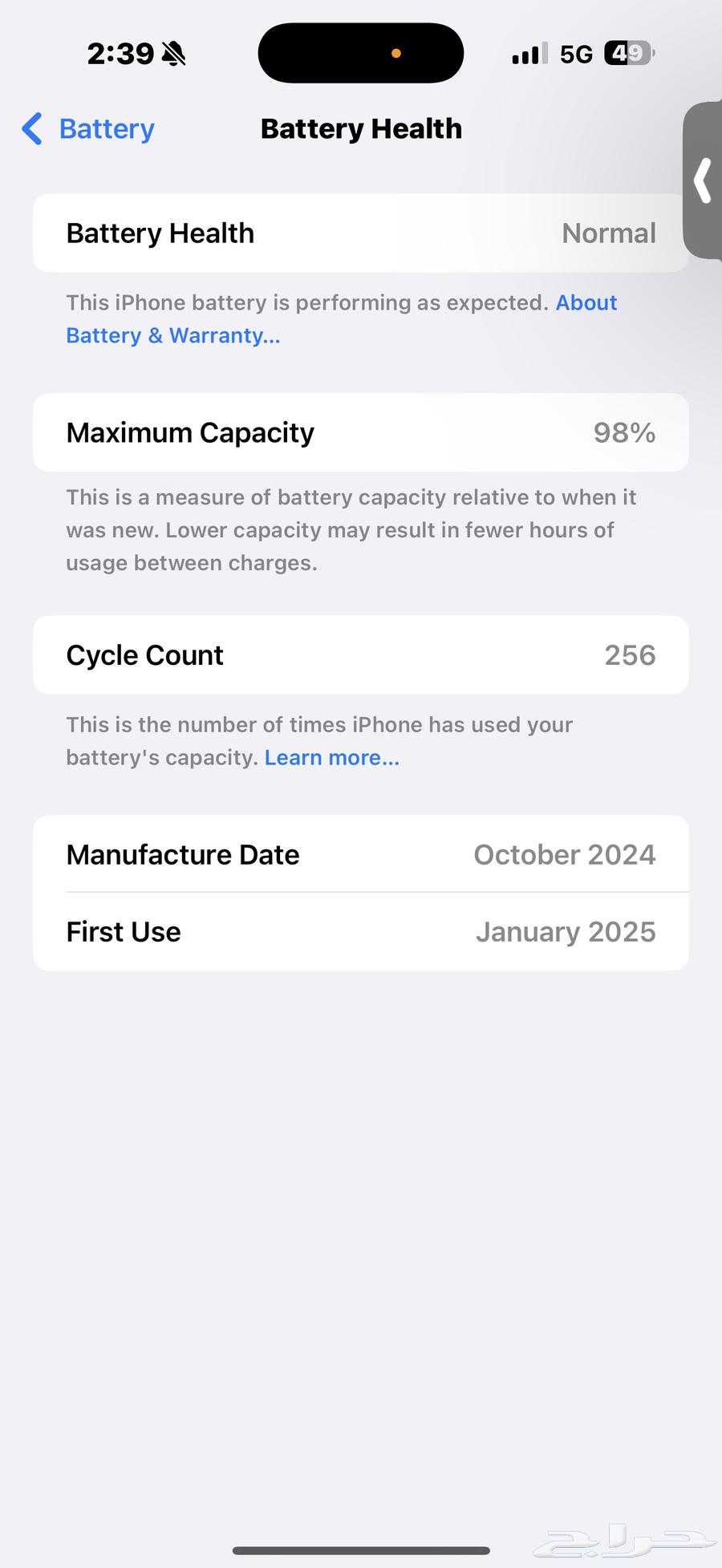Tap the Dynamic Island pill

359,52
